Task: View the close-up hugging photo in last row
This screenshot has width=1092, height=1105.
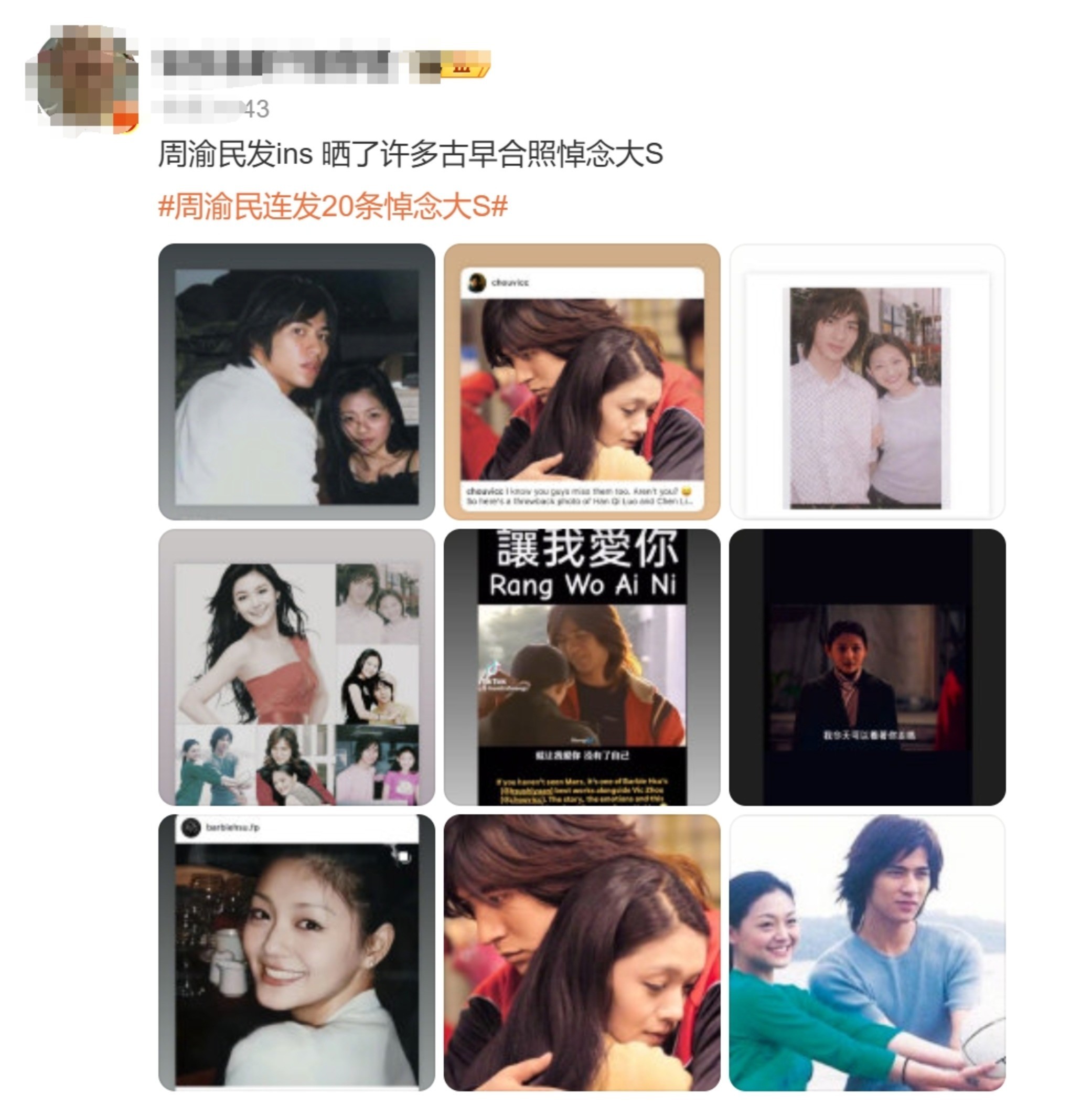Action: (582, 952)
